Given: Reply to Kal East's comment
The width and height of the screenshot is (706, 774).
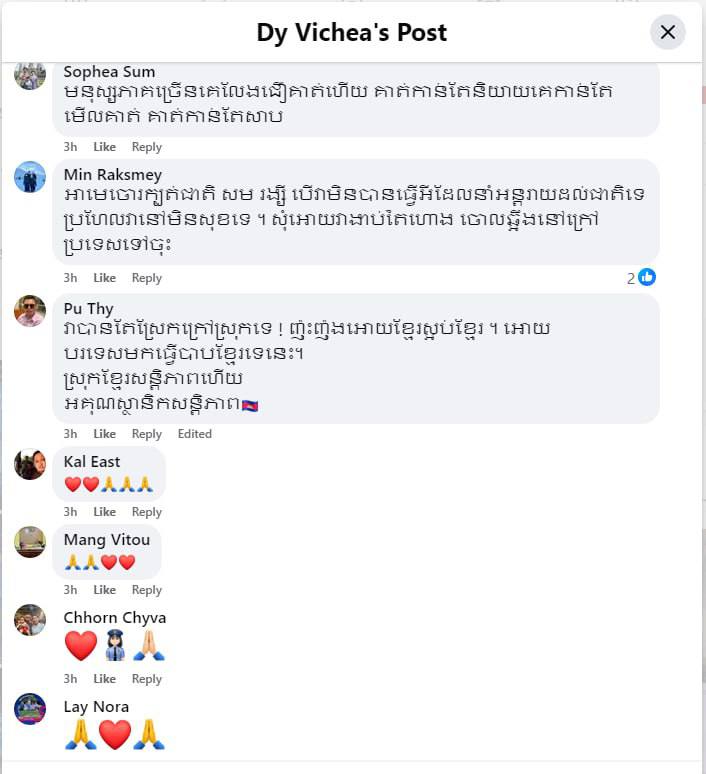Looking at the screenshot, I should 147,512.
